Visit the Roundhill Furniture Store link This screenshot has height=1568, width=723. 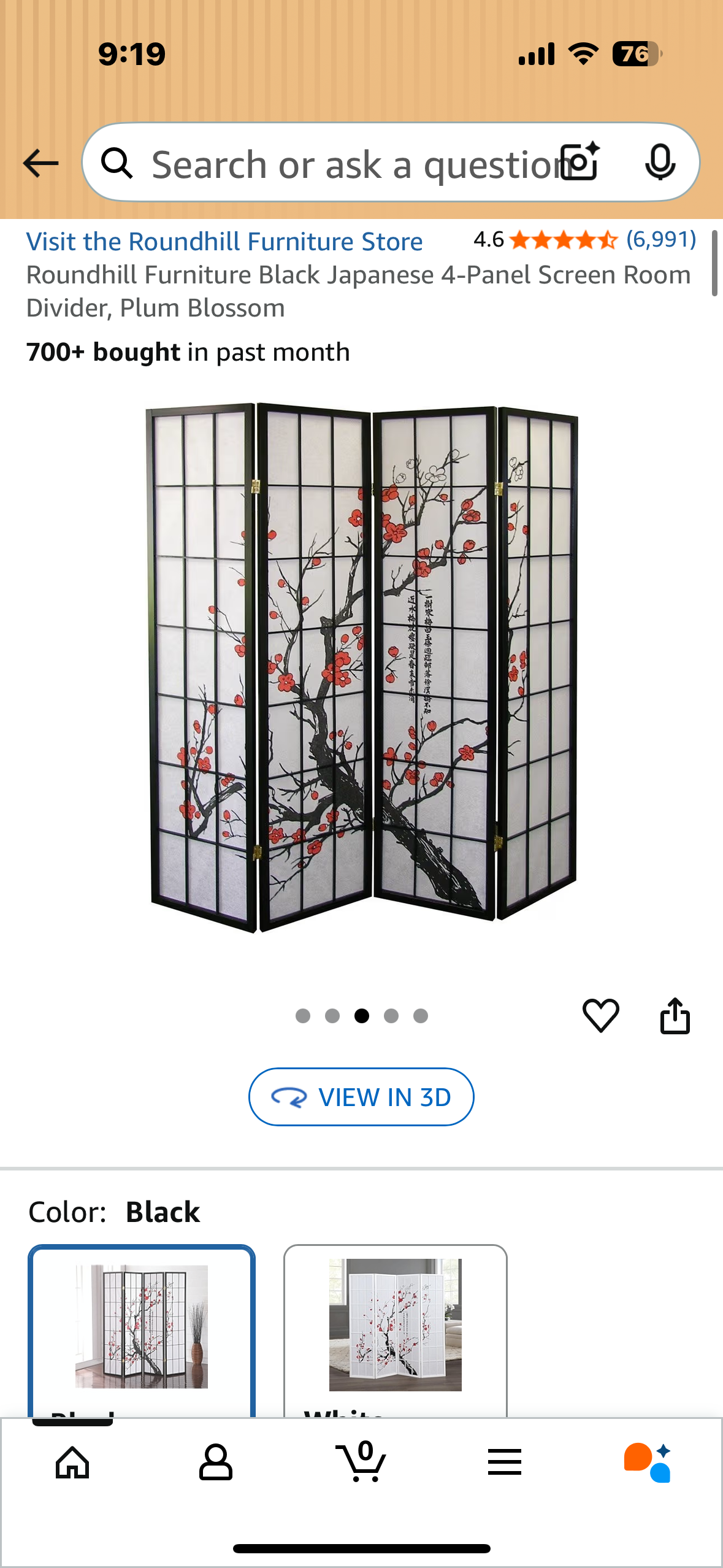click(224, 241)
